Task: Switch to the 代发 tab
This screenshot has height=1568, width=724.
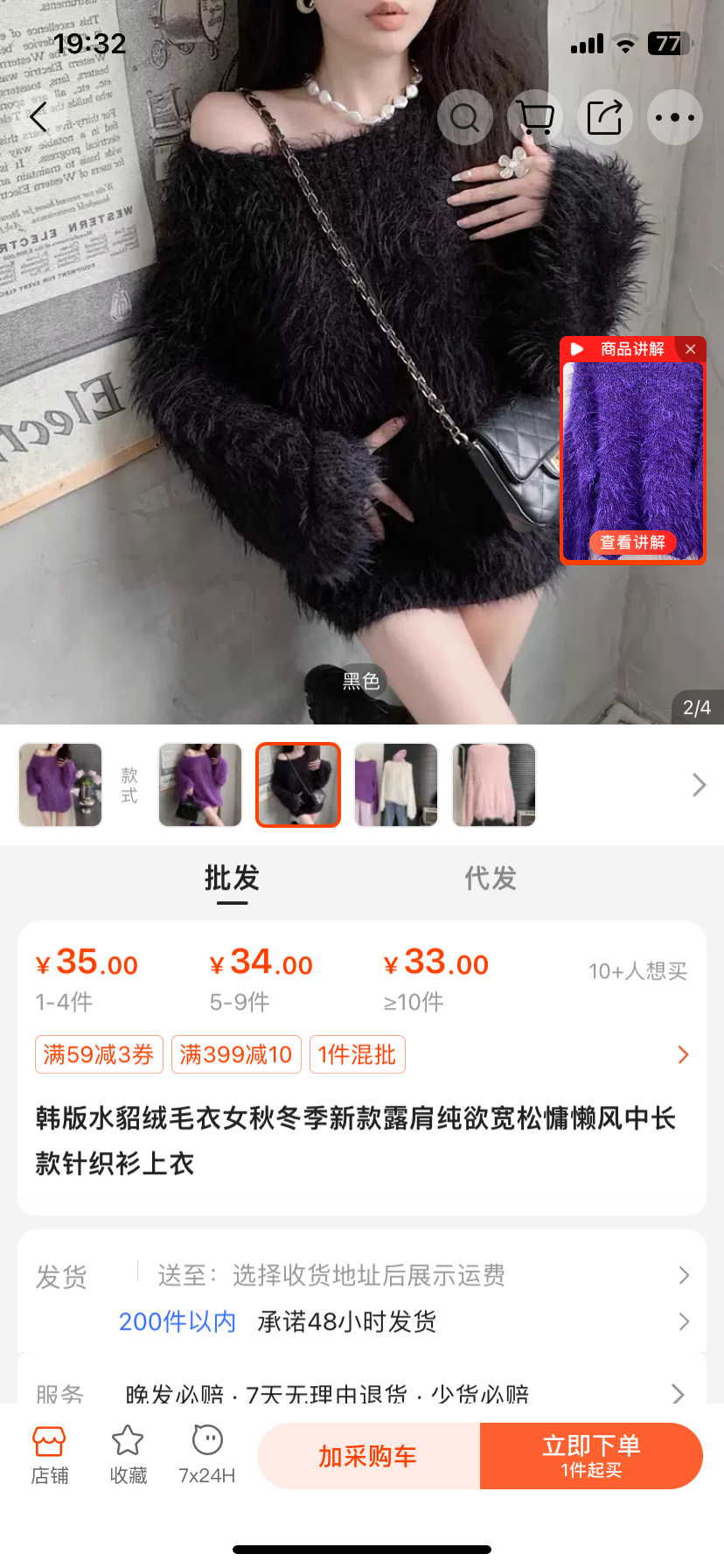Action: [490, 878]
